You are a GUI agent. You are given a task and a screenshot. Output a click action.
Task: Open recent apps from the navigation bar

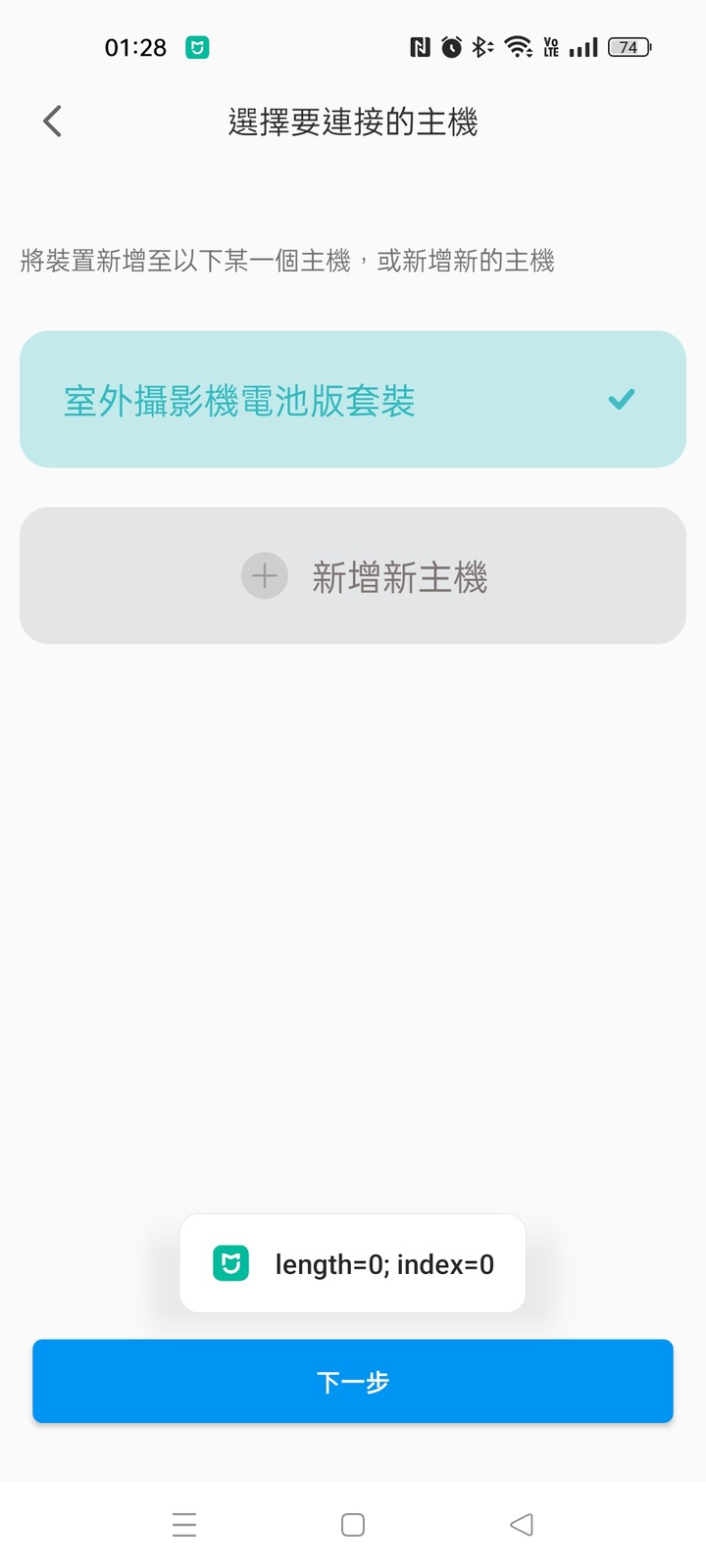tap(184, 1525)
